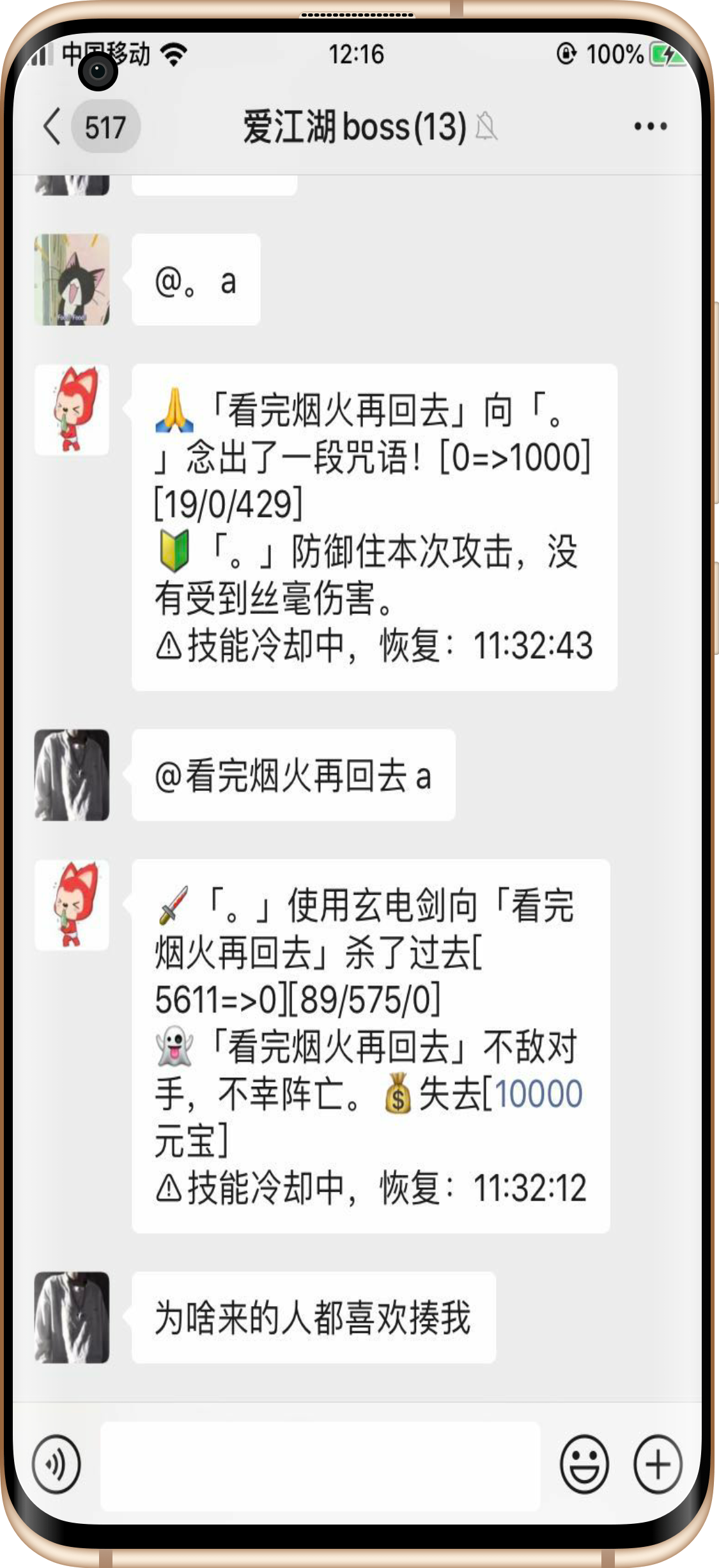Open the red fox avatar beside 念出了一段咒语
Screen dimensions: 719x1568
[x=72, y=409]
